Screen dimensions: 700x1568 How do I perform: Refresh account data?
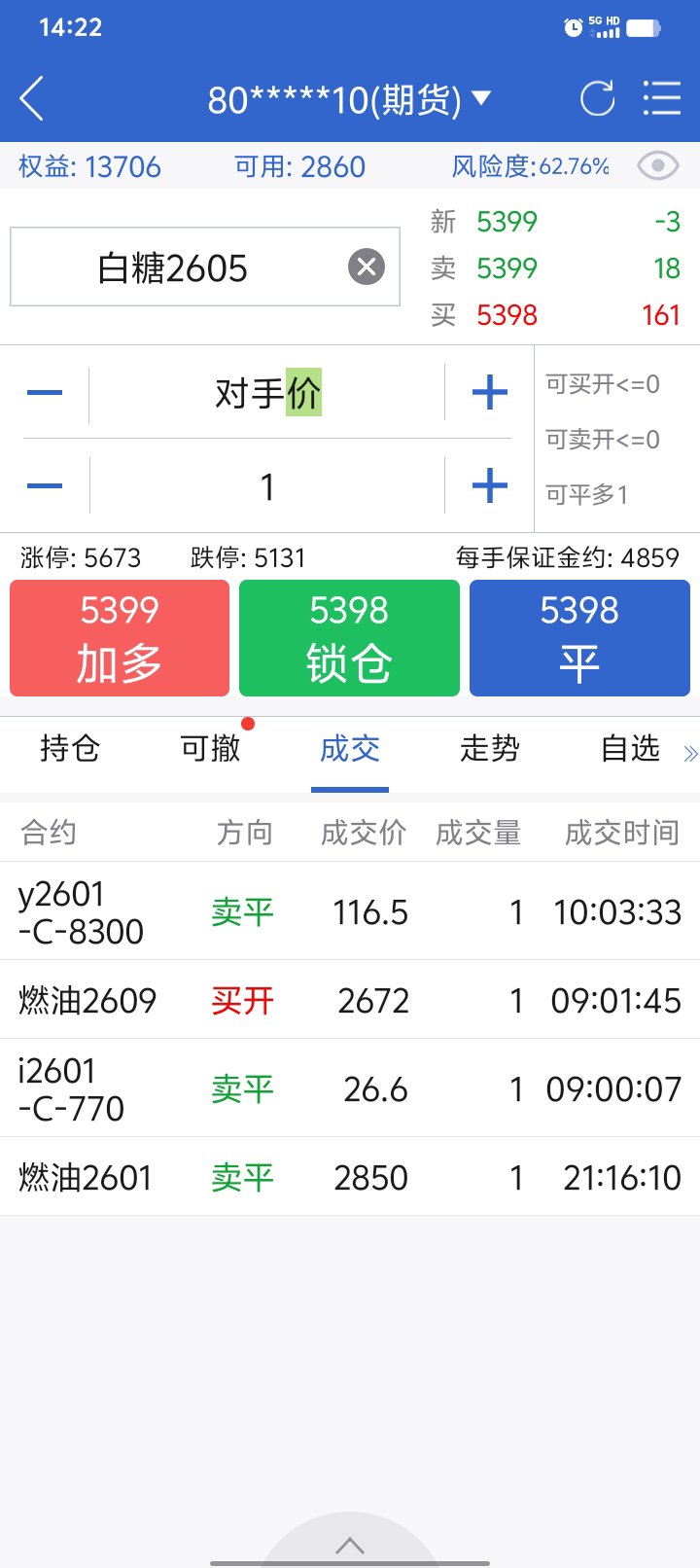tap(597, 98)
